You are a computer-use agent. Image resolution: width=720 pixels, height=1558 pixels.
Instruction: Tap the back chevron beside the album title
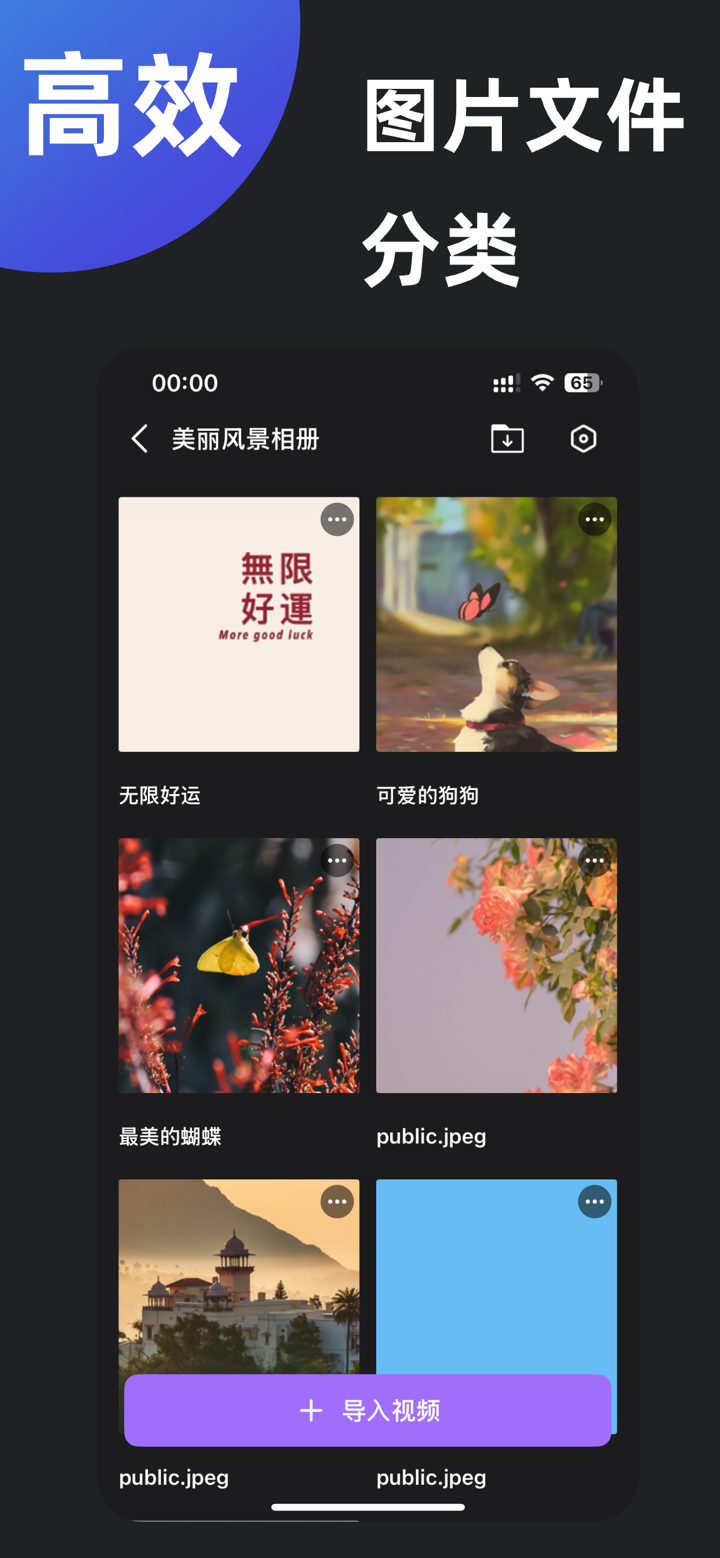coord(139,438)
